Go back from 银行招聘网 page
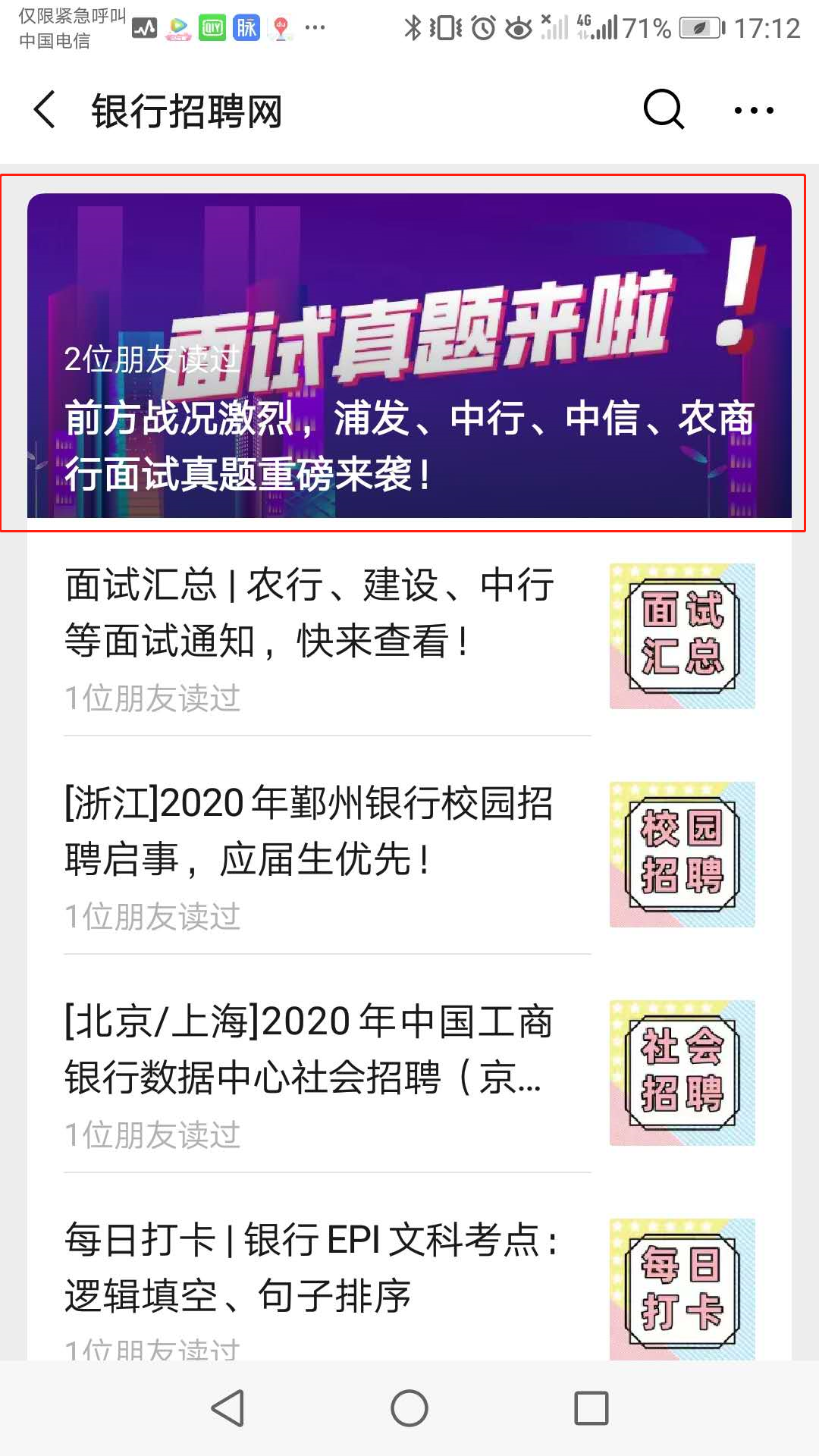Viewport: 819px width, 1456px height. click(x=45, y=111)
